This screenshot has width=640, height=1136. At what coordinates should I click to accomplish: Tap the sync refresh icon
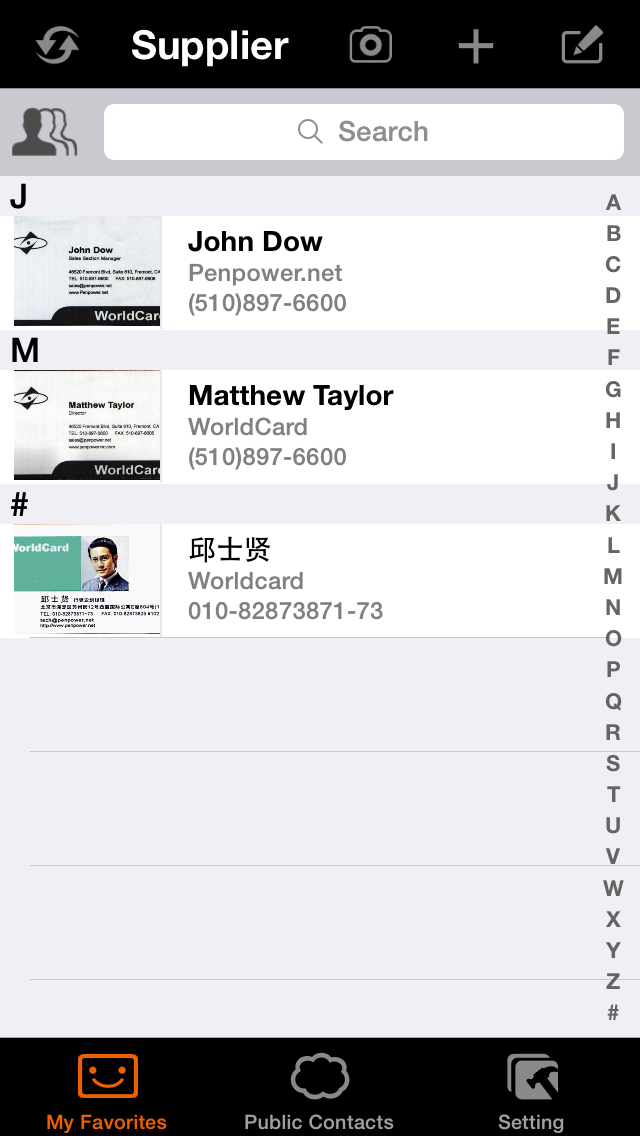[x=57, y=46]
